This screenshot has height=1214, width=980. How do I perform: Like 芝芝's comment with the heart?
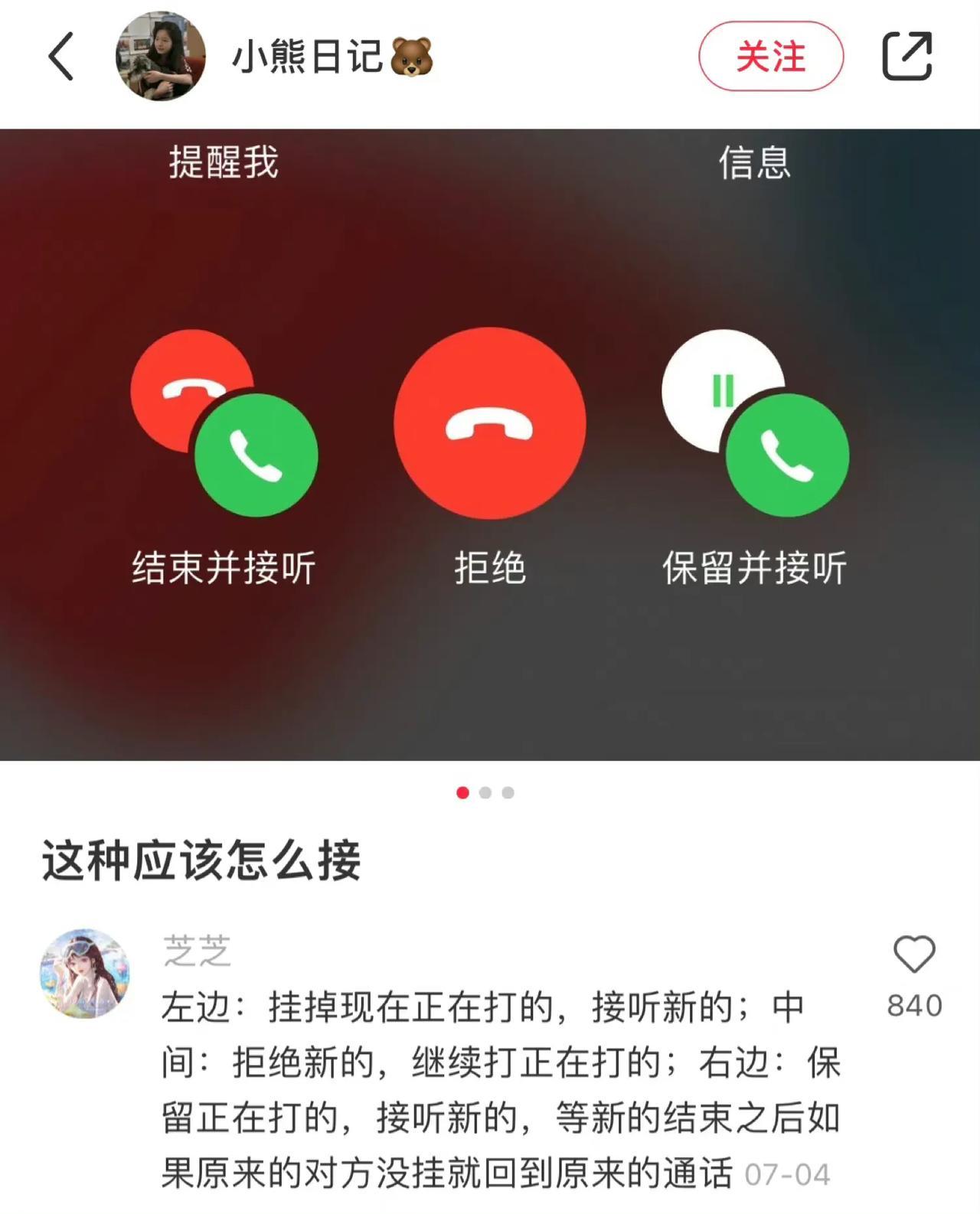[x=914, y=955]
